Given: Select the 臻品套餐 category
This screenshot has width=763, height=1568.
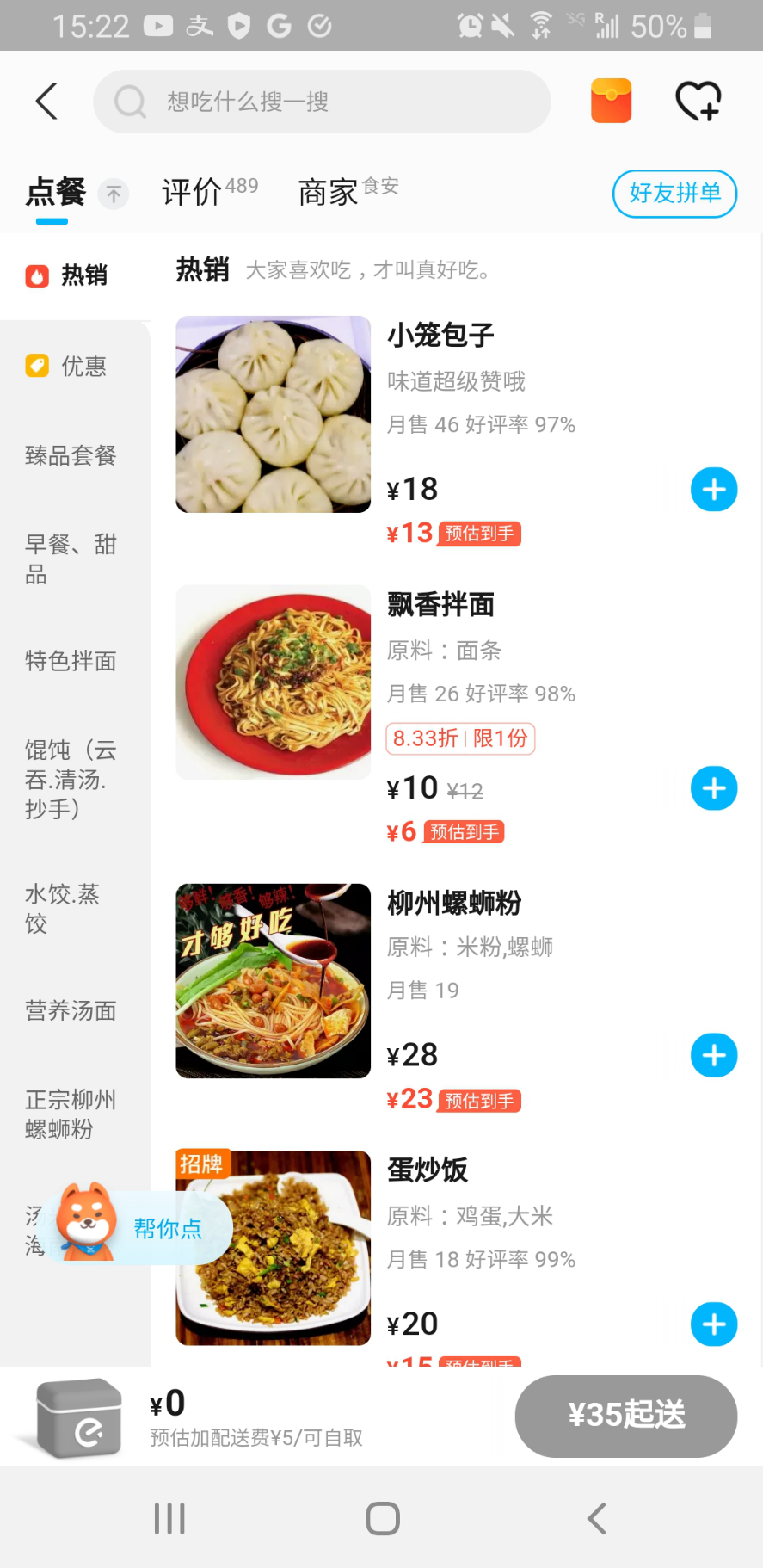Looking at the screenshot, I should click(71, 455).
